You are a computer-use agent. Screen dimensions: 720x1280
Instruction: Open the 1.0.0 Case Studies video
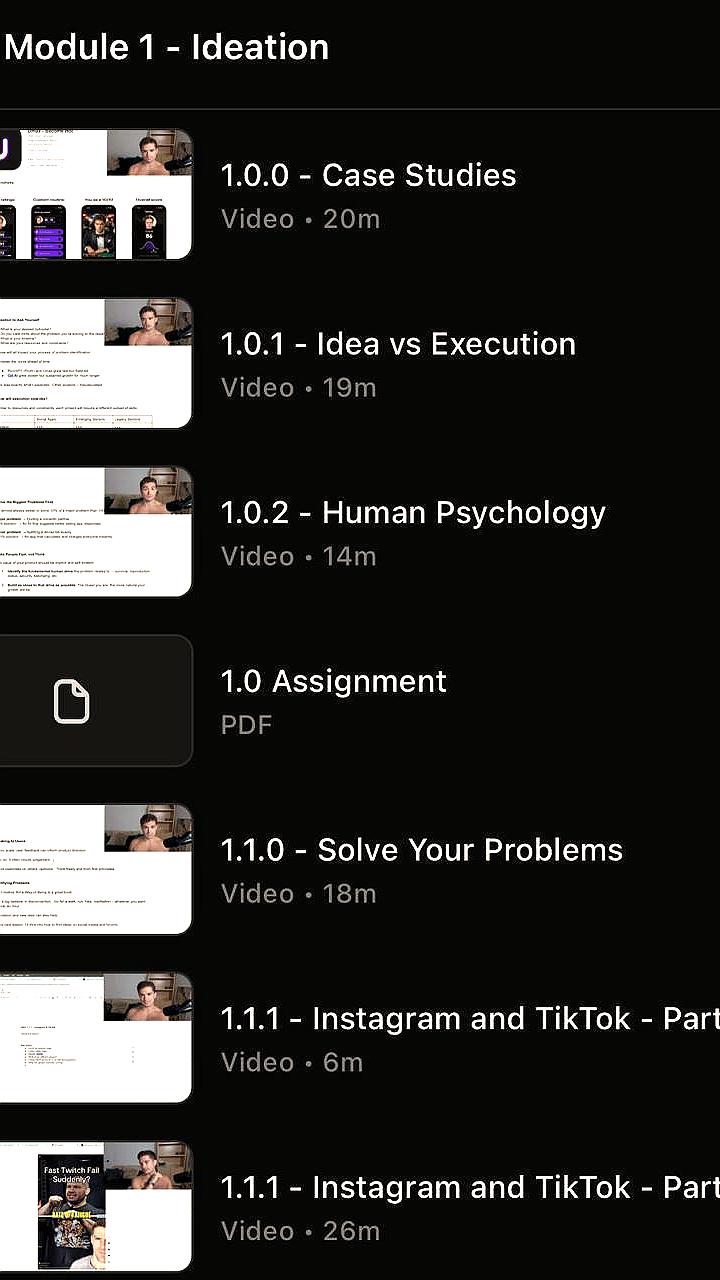(368, 194)
